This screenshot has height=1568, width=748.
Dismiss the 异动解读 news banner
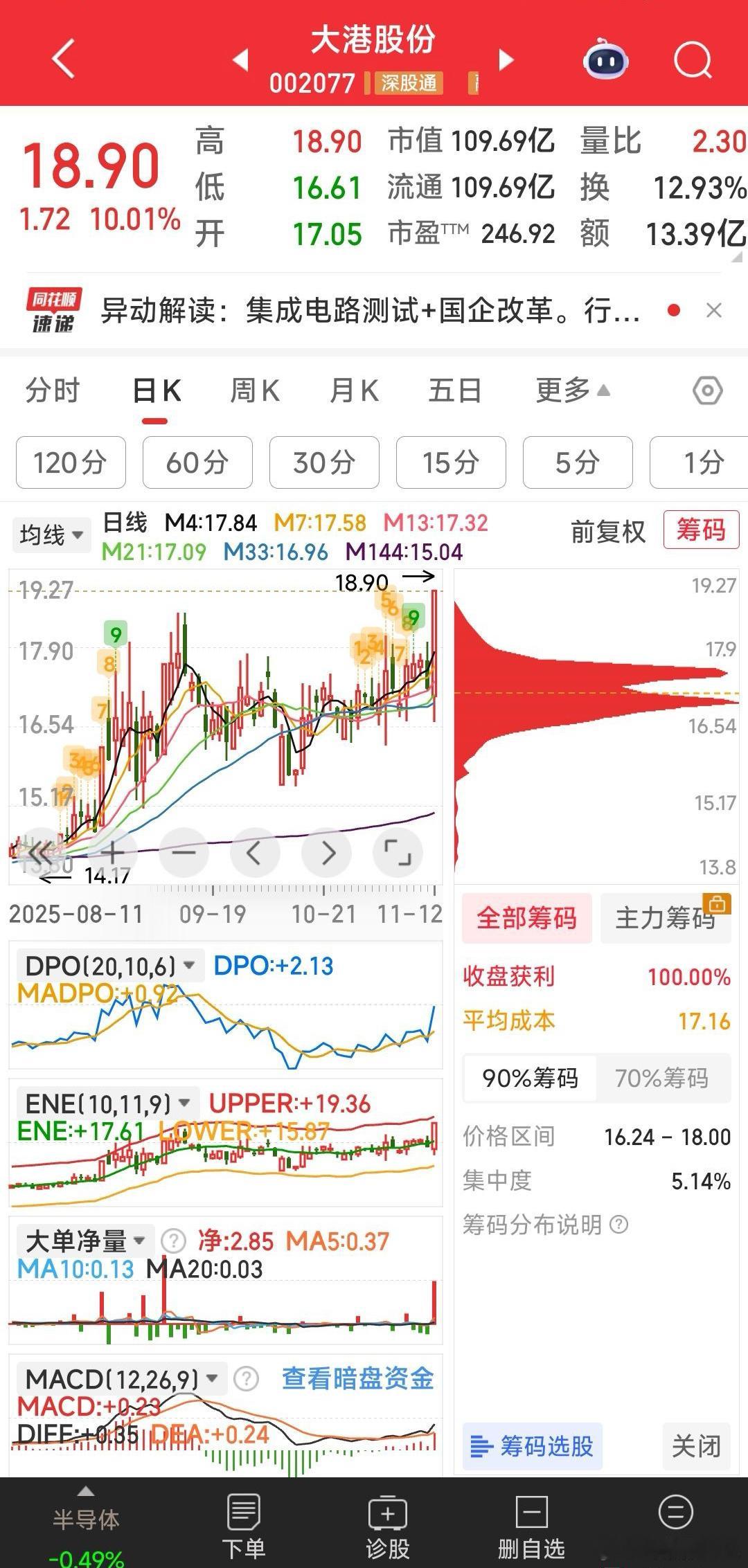pos(713,311)
